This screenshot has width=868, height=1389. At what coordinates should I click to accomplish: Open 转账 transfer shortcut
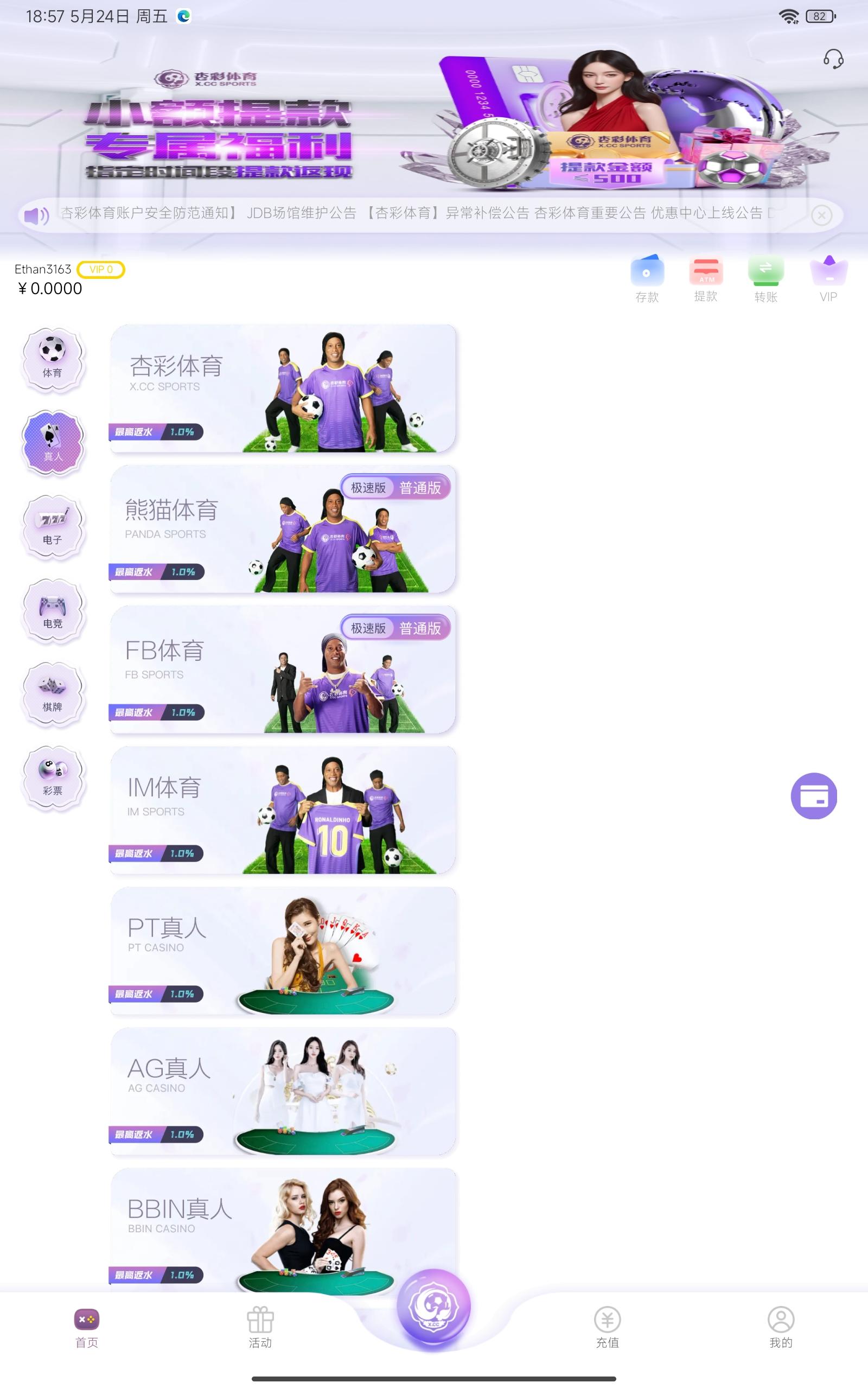(765, 279)
